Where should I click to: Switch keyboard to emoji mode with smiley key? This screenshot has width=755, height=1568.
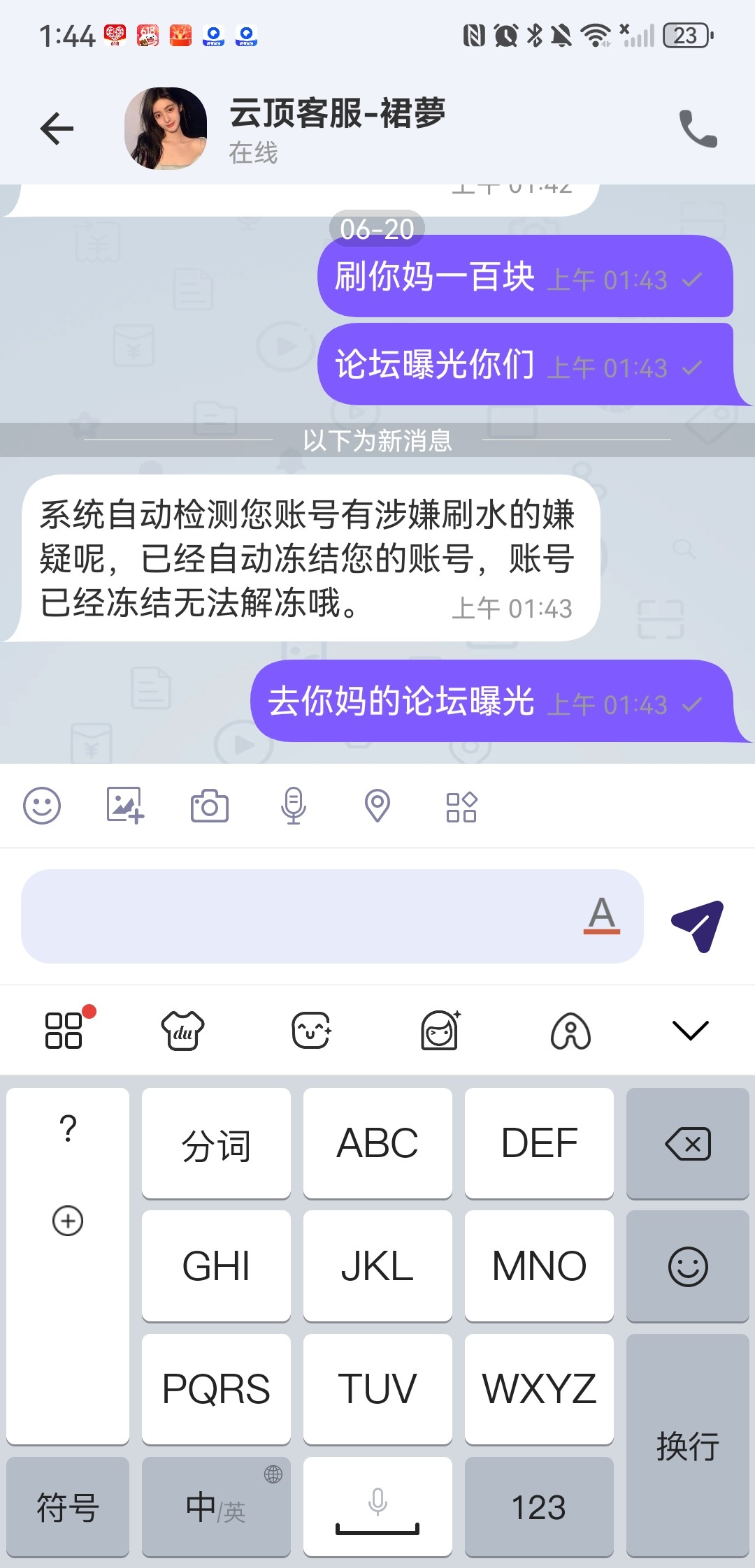(687, 1266)
